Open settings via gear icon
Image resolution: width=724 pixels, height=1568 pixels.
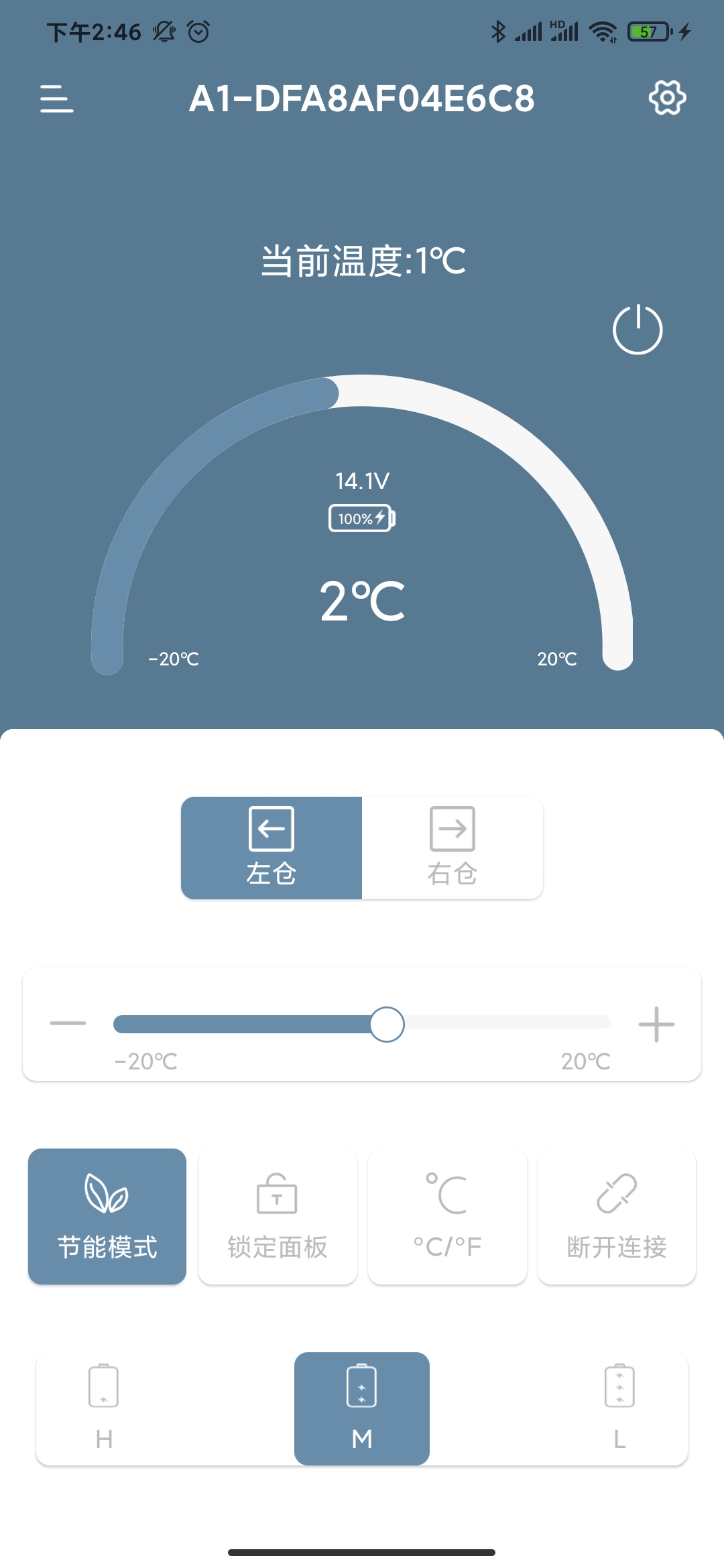pos(667,98)
